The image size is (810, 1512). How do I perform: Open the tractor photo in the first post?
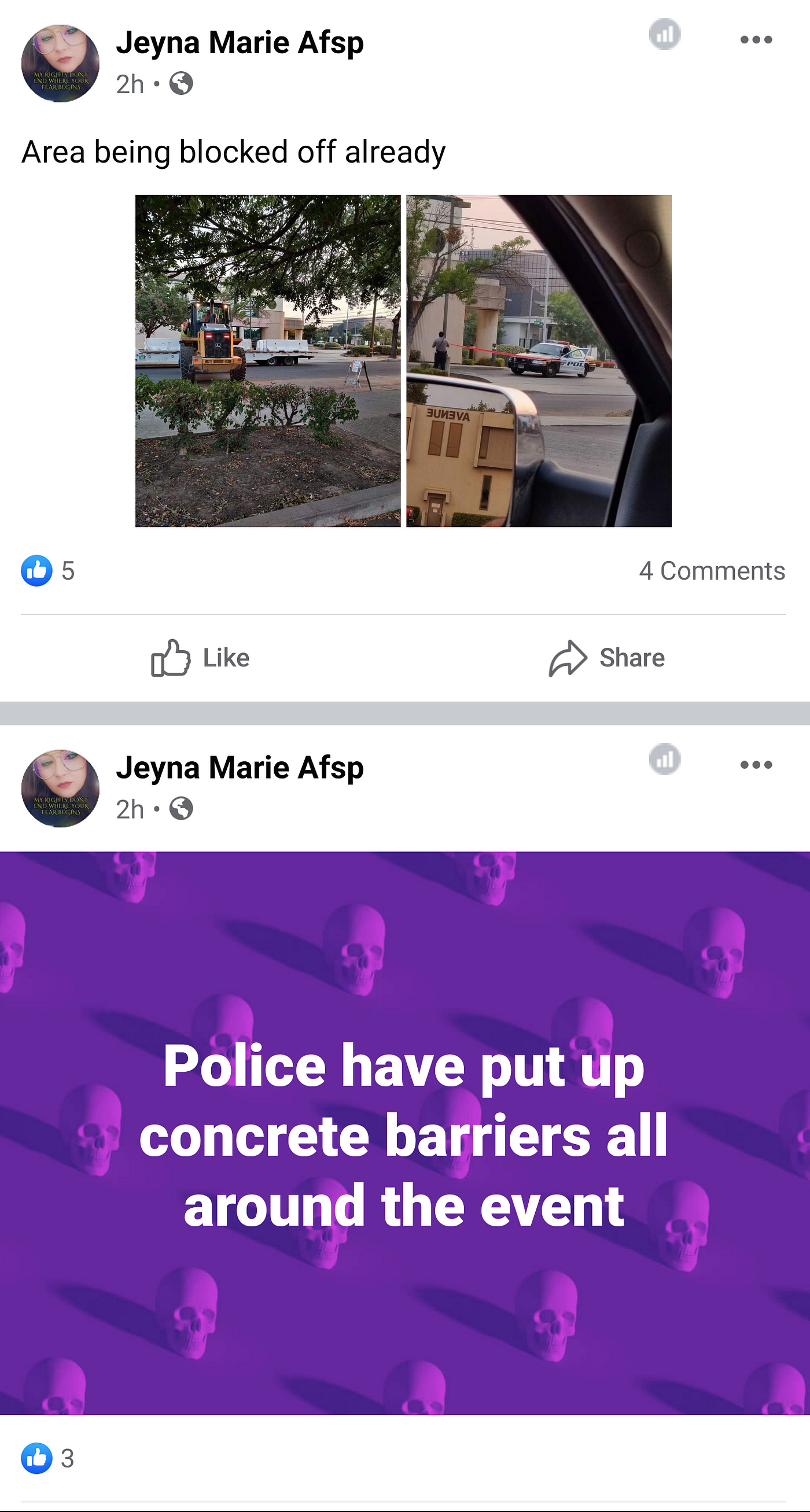tap(268, 361)
